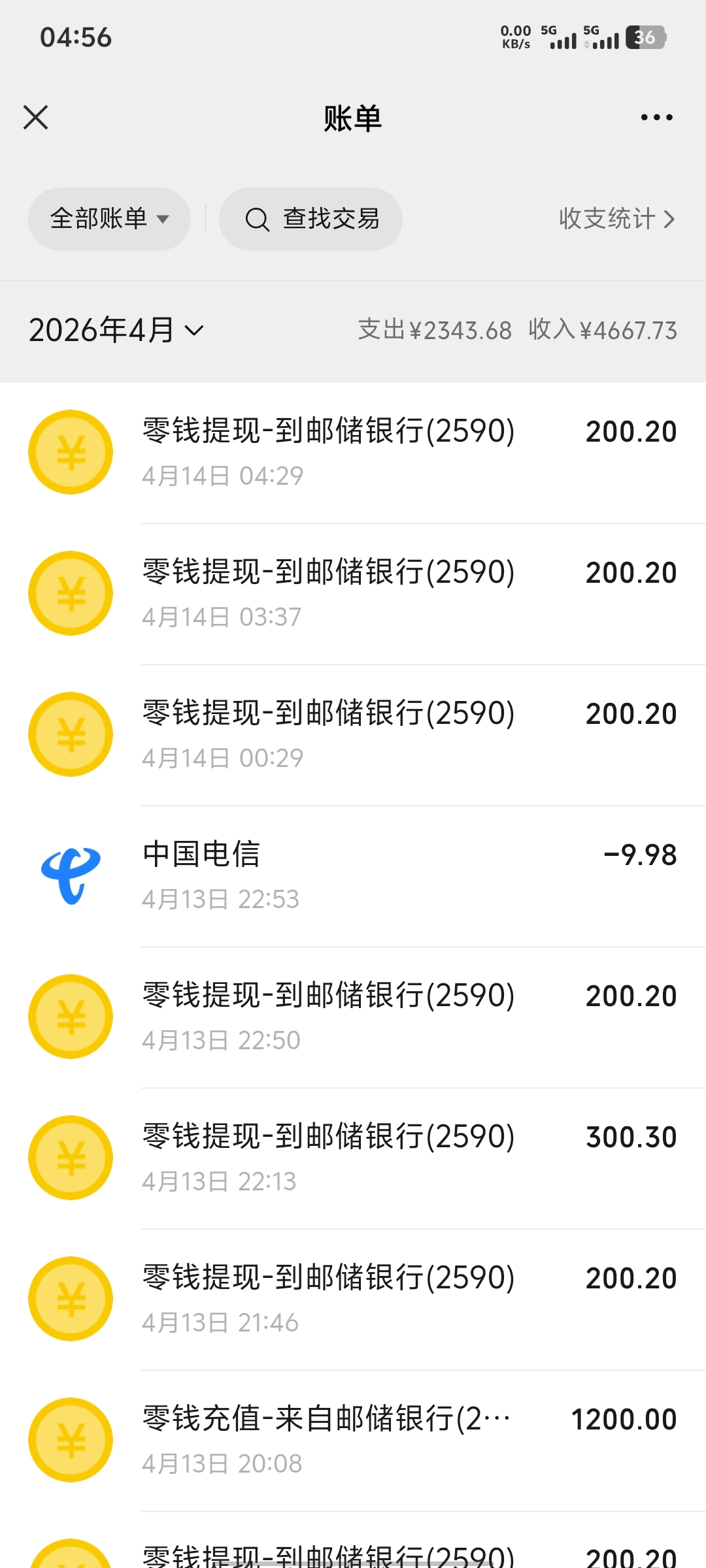The image size is (706, 1568).
Task: Select the China Telecom transaction icon
Action: point(71,875)
